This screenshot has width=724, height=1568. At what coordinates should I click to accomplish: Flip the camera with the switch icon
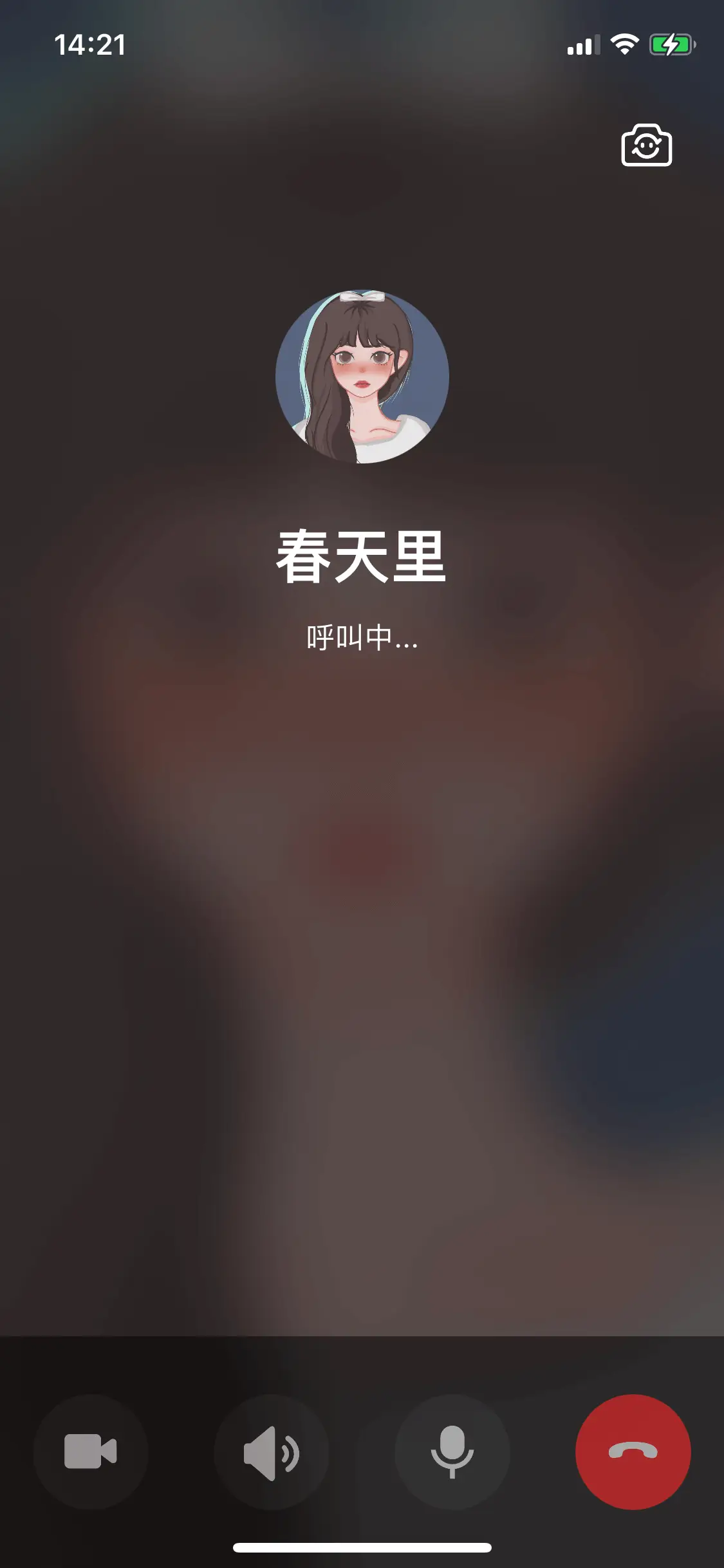(x=646, y=146)
